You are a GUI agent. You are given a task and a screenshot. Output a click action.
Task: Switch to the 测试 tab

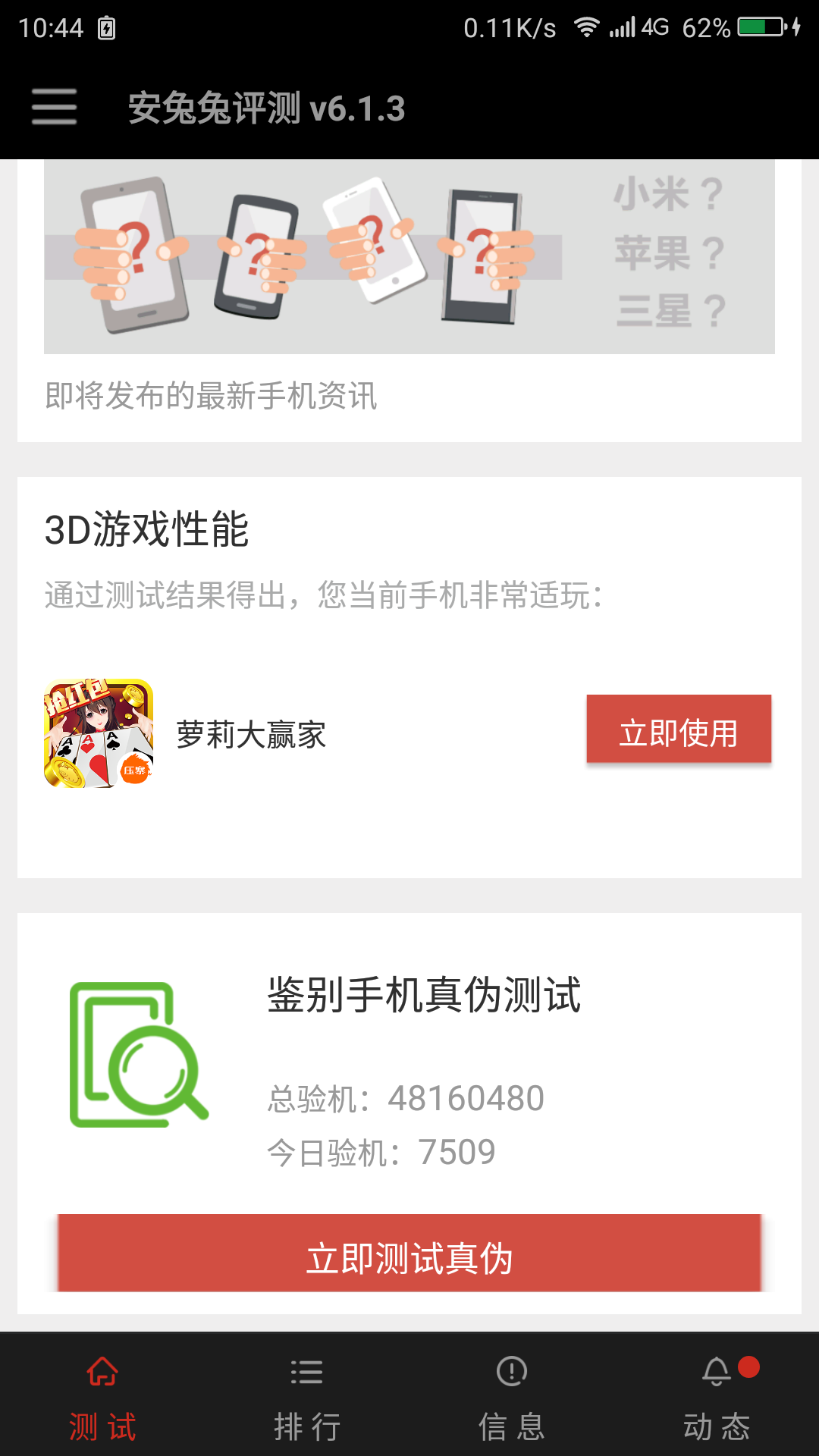[x=102, y=1397]
